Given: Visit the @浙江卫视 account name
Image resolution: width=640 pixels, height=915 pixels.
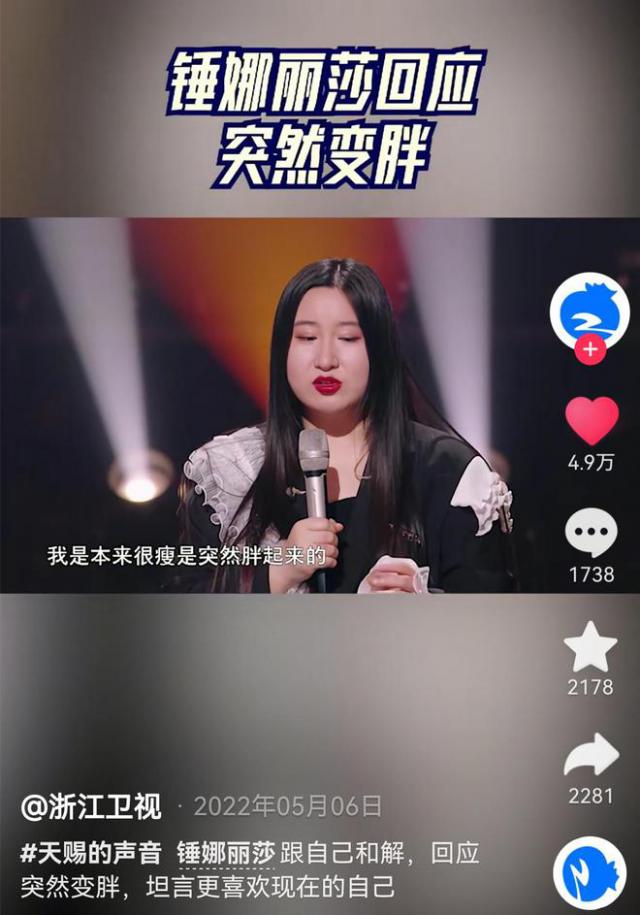Looking at the screenshot, I should (91, 807).
